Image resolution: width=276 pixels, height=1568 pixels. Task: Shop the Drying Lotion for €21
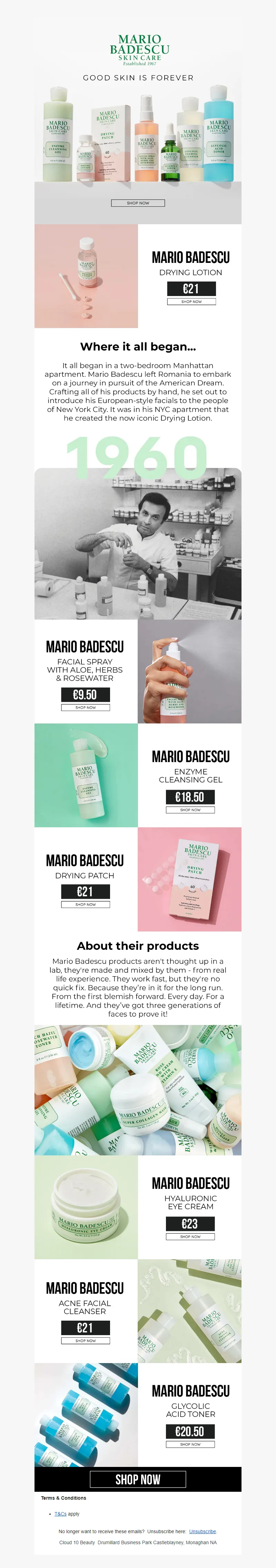(x=191, y=301)
